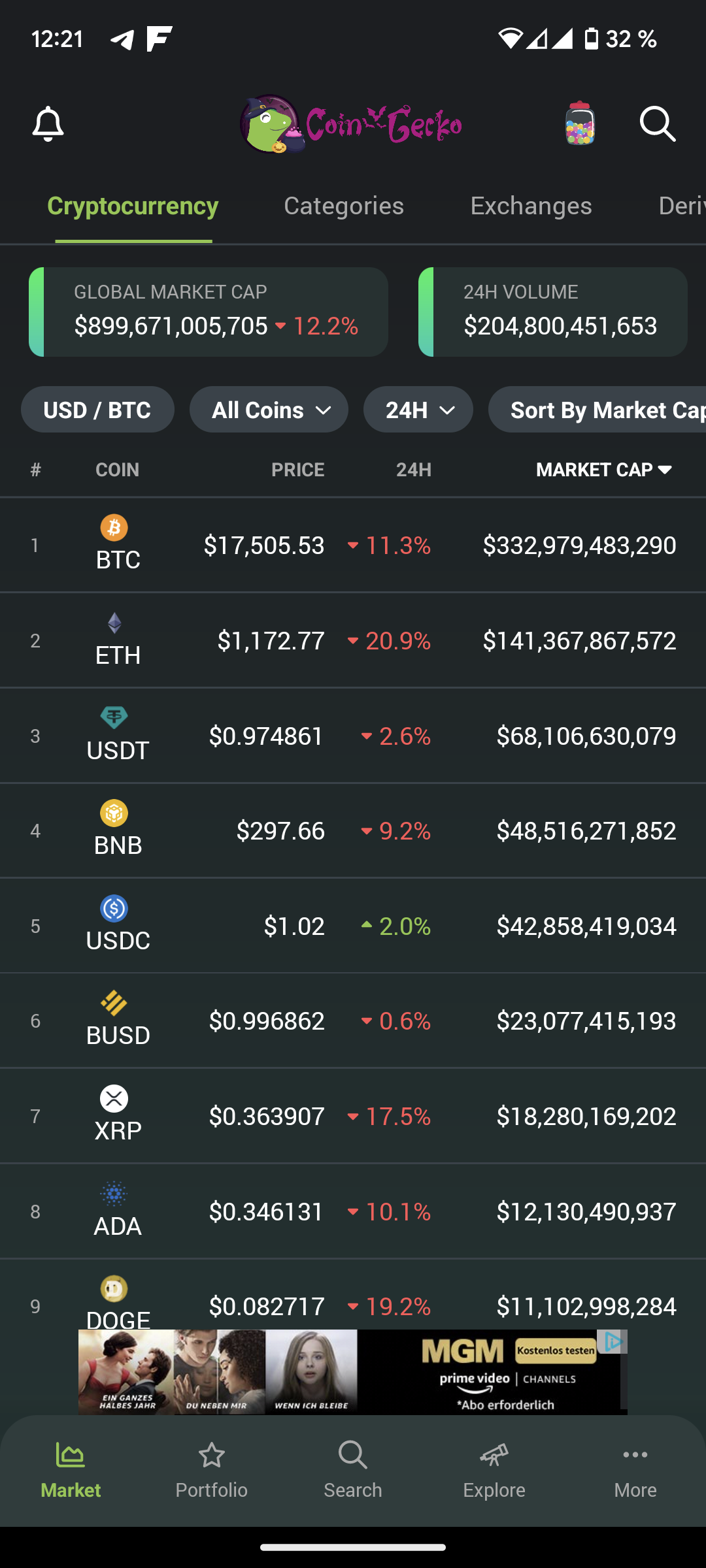Switch to the Categories tab

click(x=344, y=206)
